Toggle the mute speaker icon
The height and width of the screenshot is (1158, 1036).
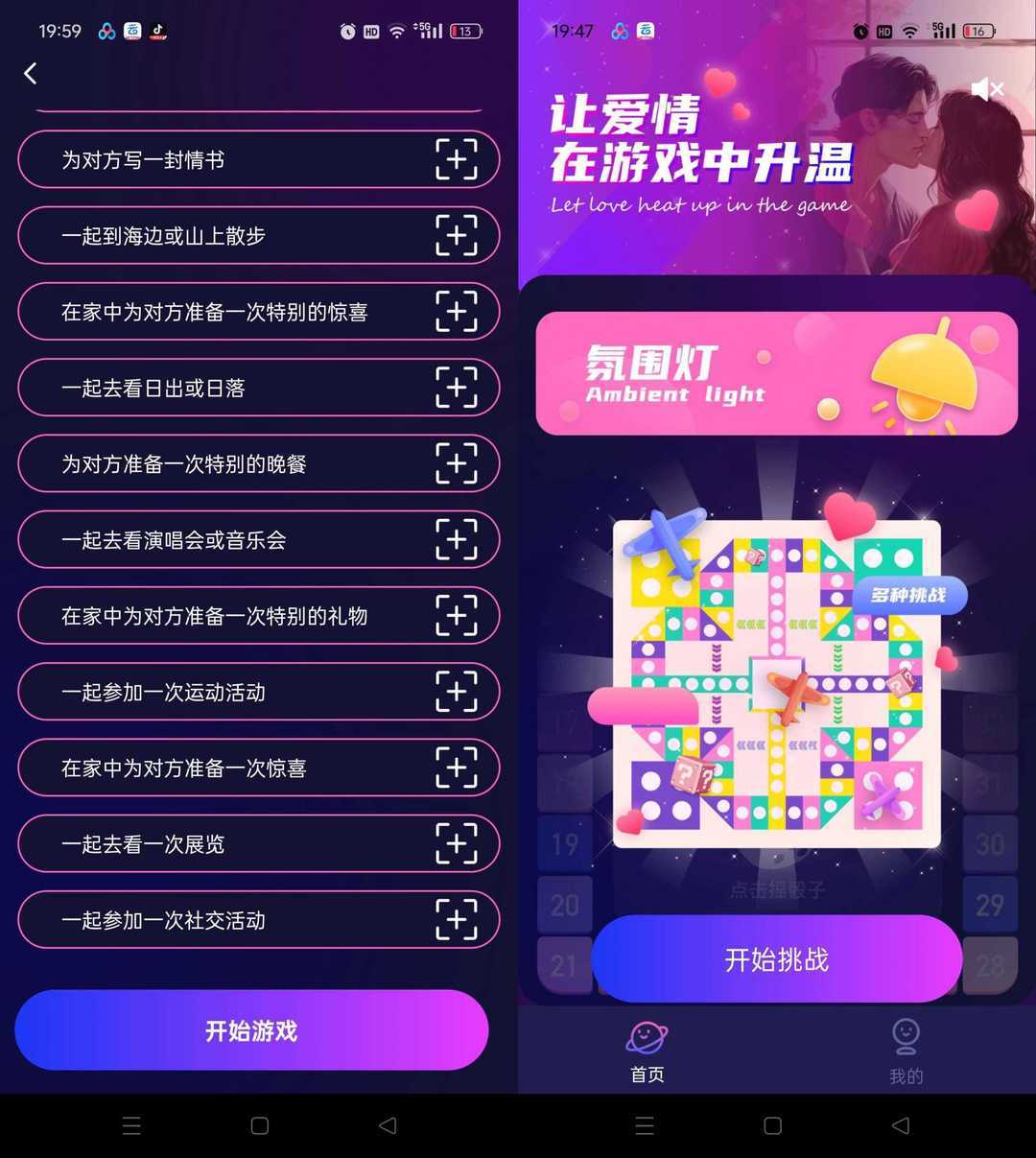pyautogui.click(x=986, y=89)
